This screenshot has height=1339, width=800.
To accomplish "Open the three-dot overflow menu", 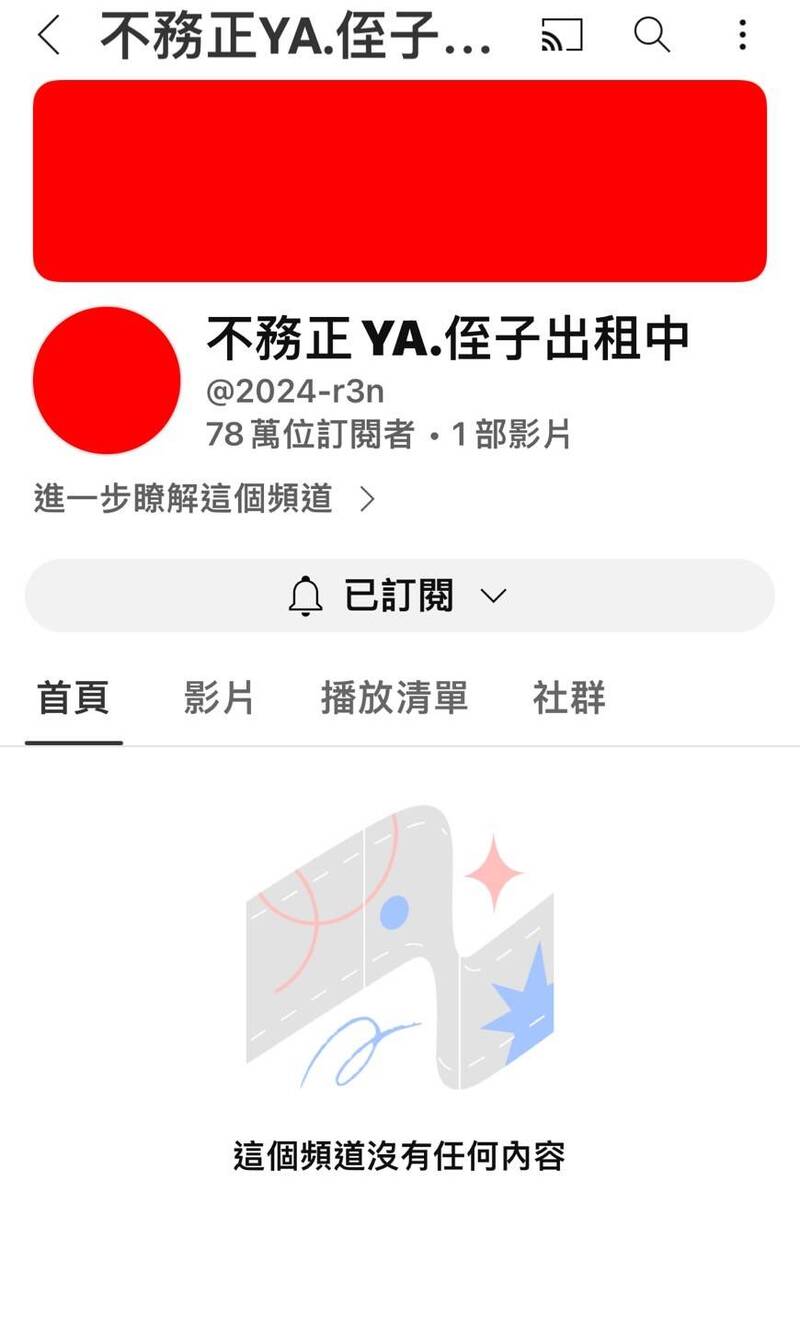I will pos(742,36).
